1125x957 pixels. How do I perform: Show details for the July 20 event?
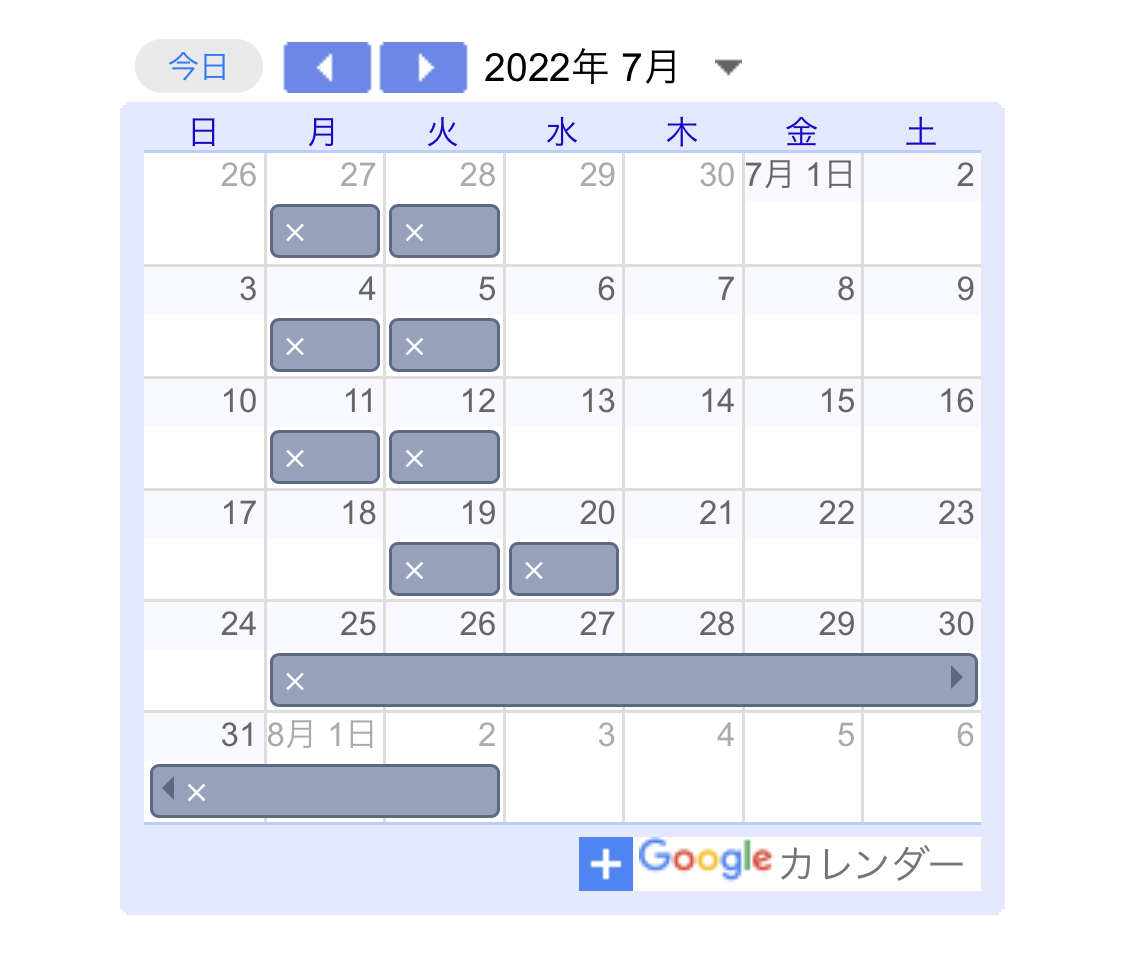(x=564, y=569)
